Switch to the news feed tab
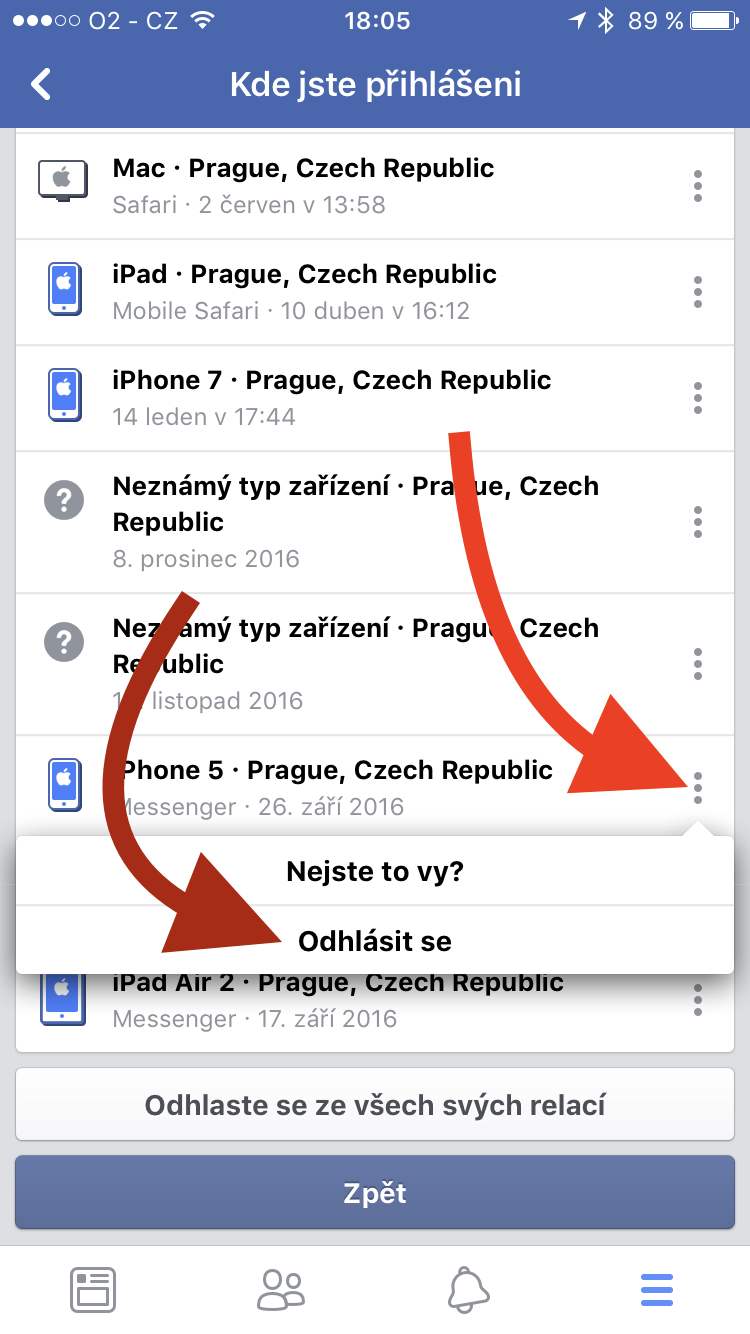This screenshot has width=750, height=1334. [93, 1290]
